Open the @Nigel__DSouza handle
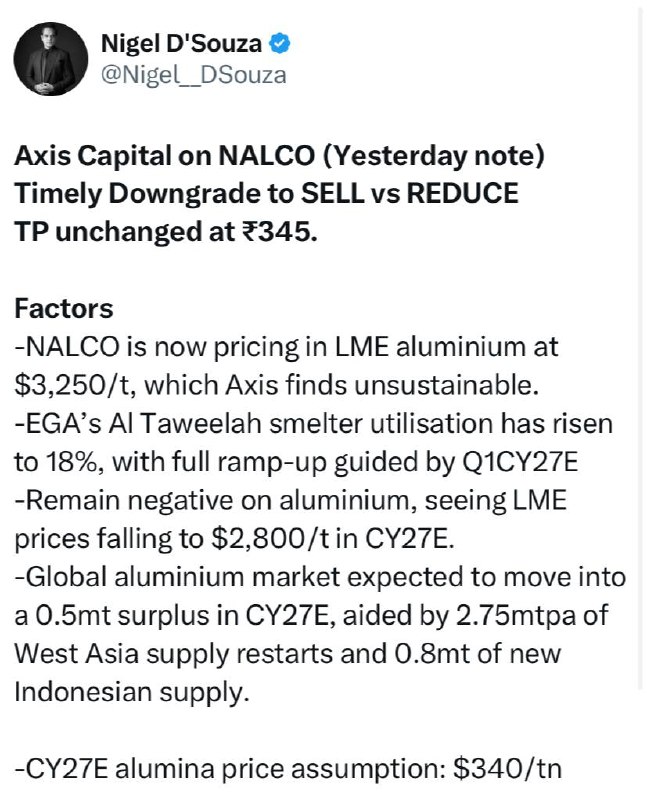647x800 pixels. click(194, 76)
